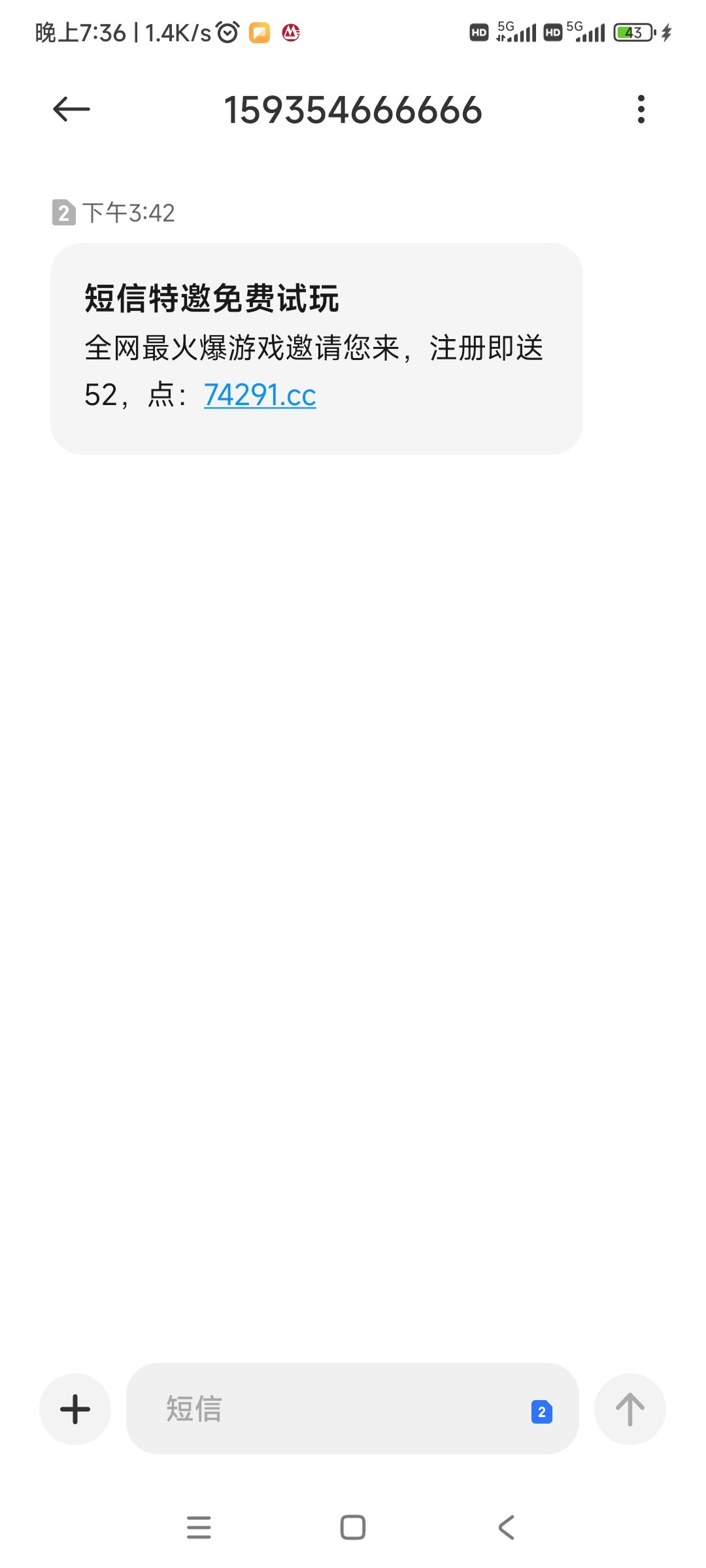The image size is (706, 1568).
Task: Open the three-dot overflow menu
Action: tap(641, 109)
